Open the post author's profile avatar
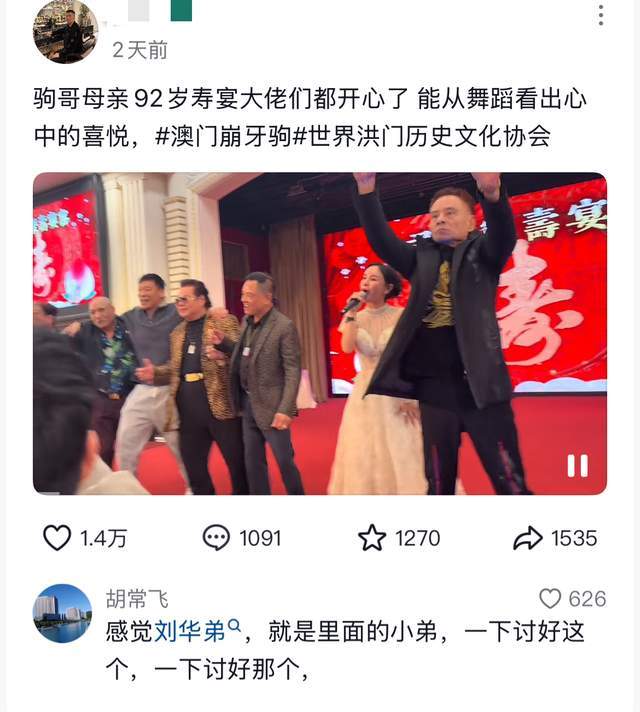 (65, 31)
